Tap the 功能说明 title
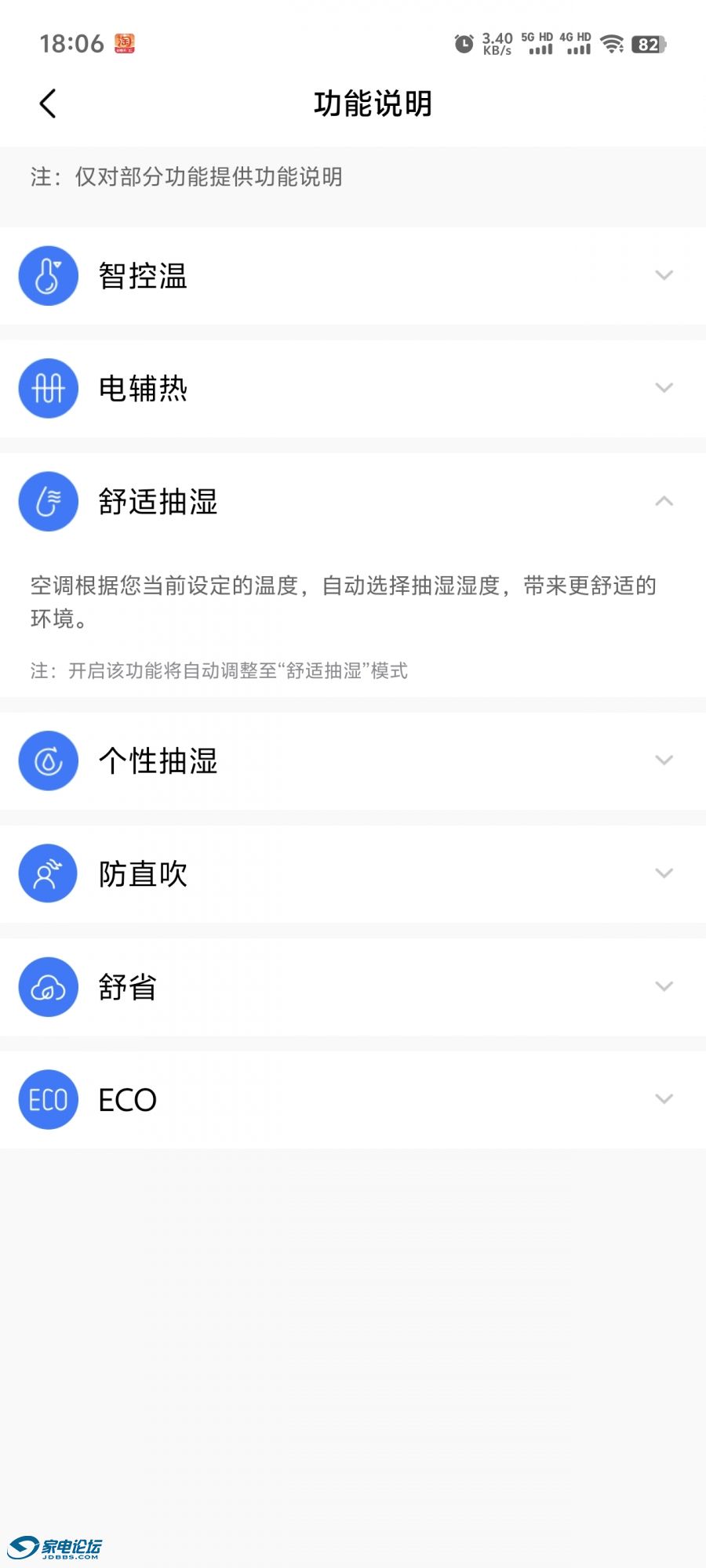 coord(372,103)
